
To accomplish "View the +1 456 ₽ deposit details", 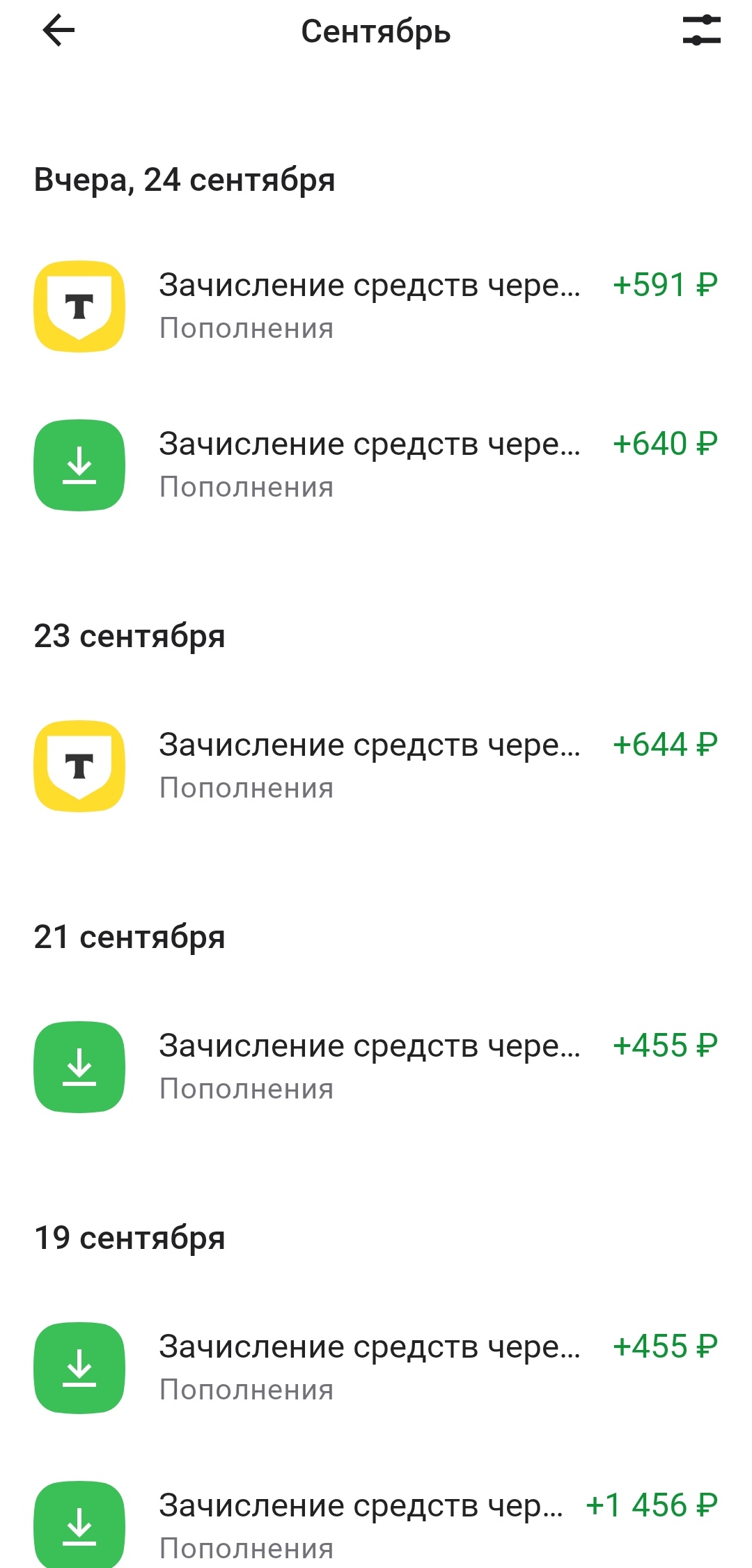I will (376, 1526).
